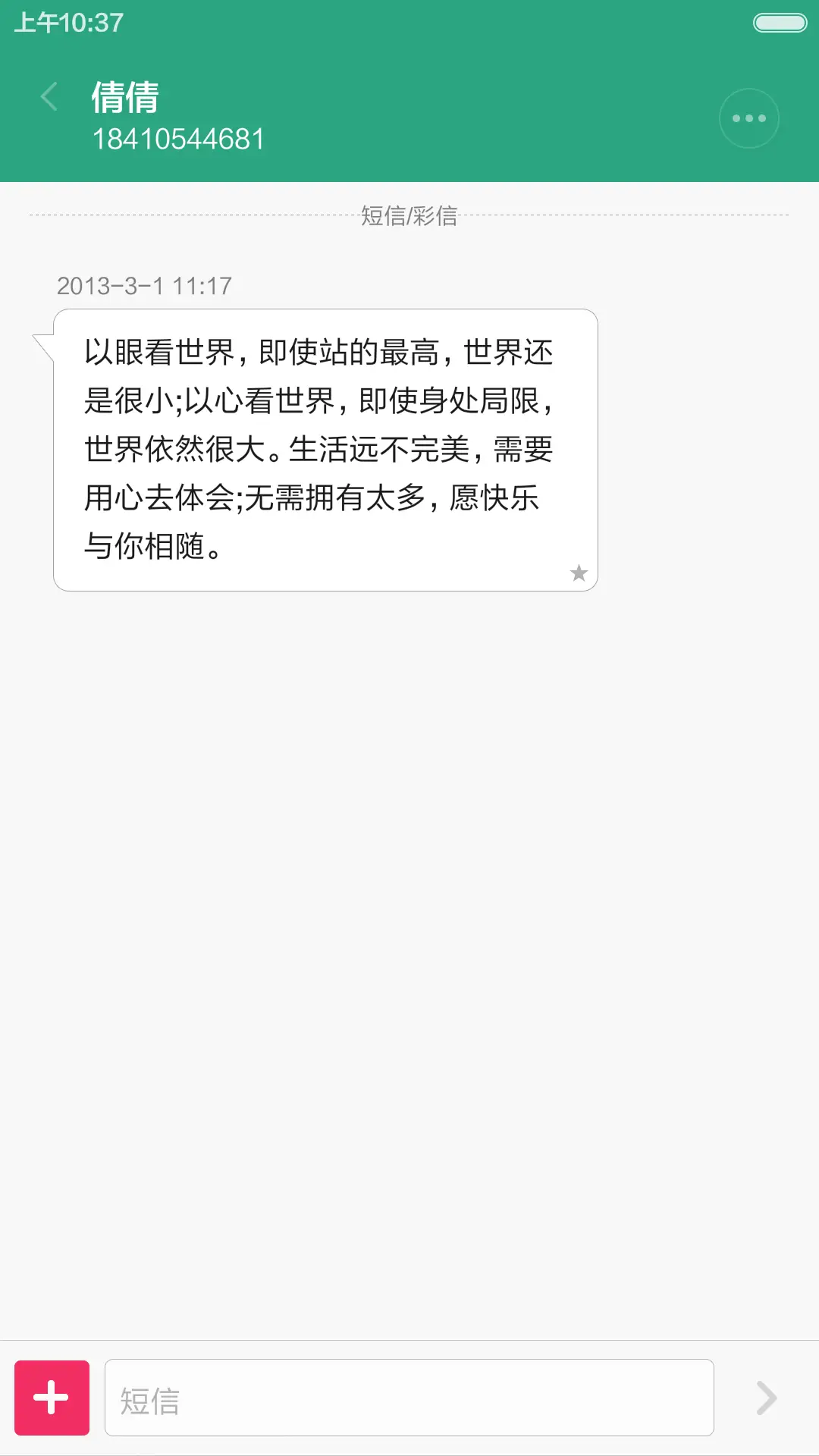Select the message bubble to highlight it

(325, 447)
